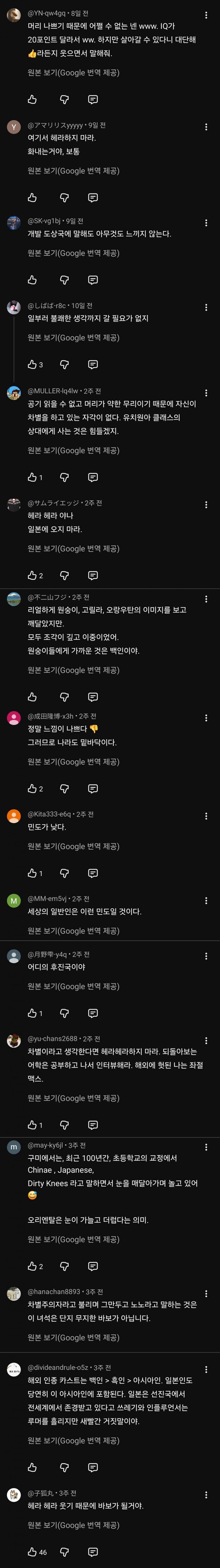
Task: Open the profile of @MULLER-lq4lw
Action: (13, 393)
